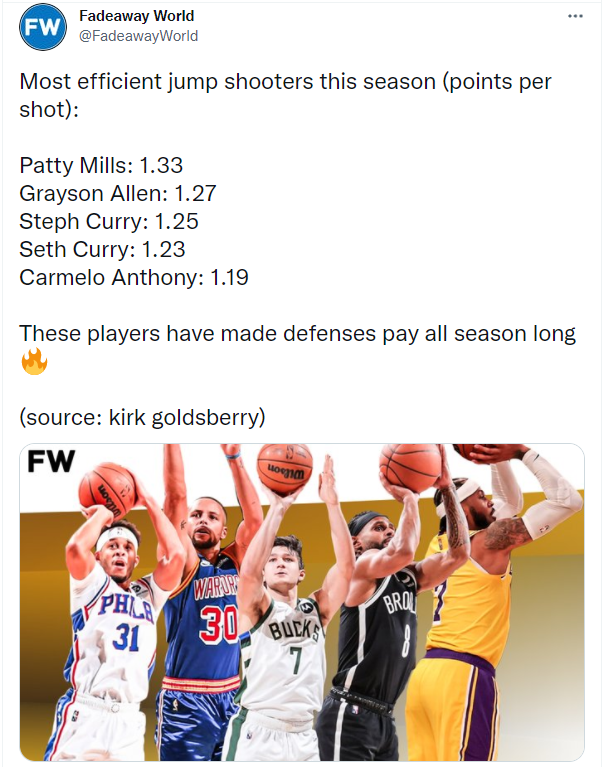Open the Fadeaway World account name
Viewport: 603px width, 767px height.
coord(136,16)
